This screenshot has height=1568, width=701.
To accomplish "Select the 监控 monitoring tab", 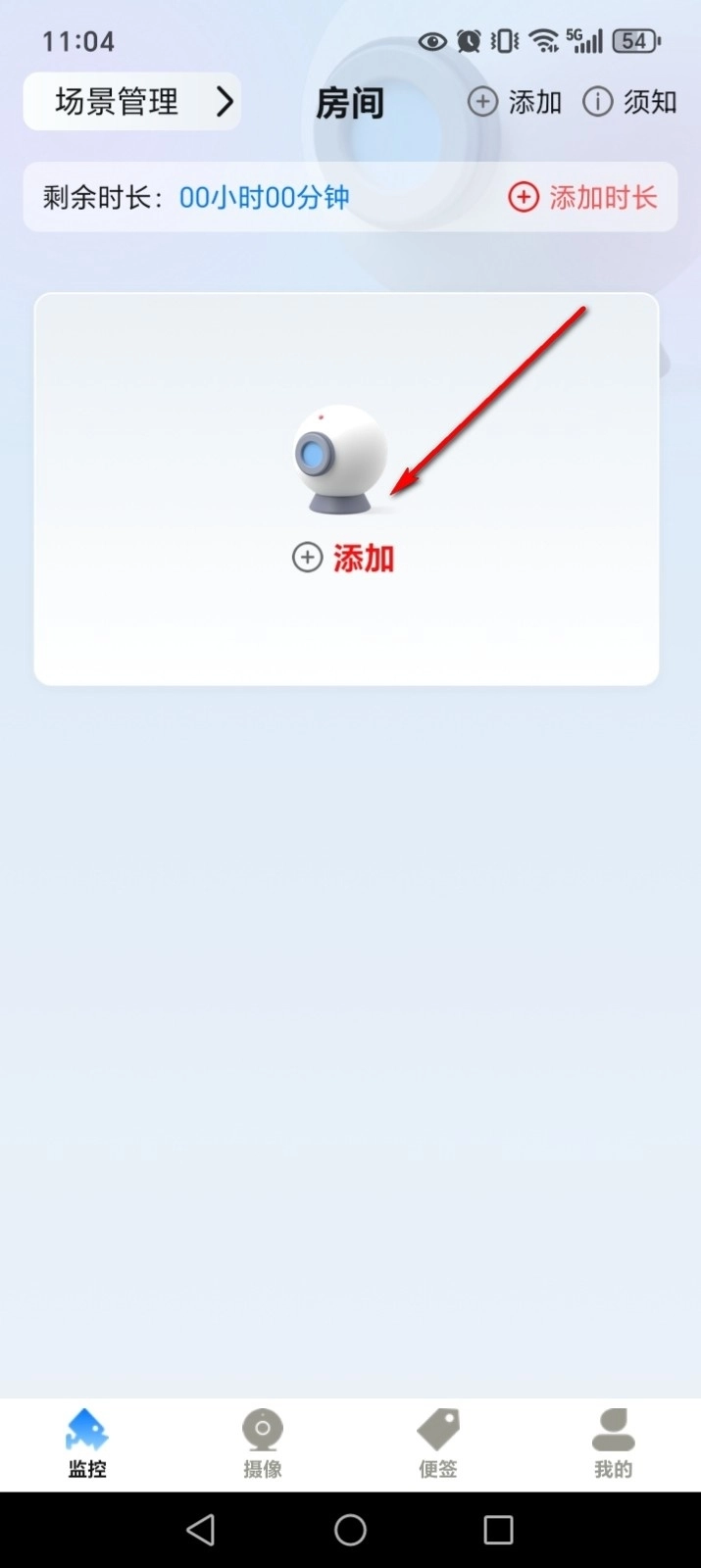I will pos(87,1443).
